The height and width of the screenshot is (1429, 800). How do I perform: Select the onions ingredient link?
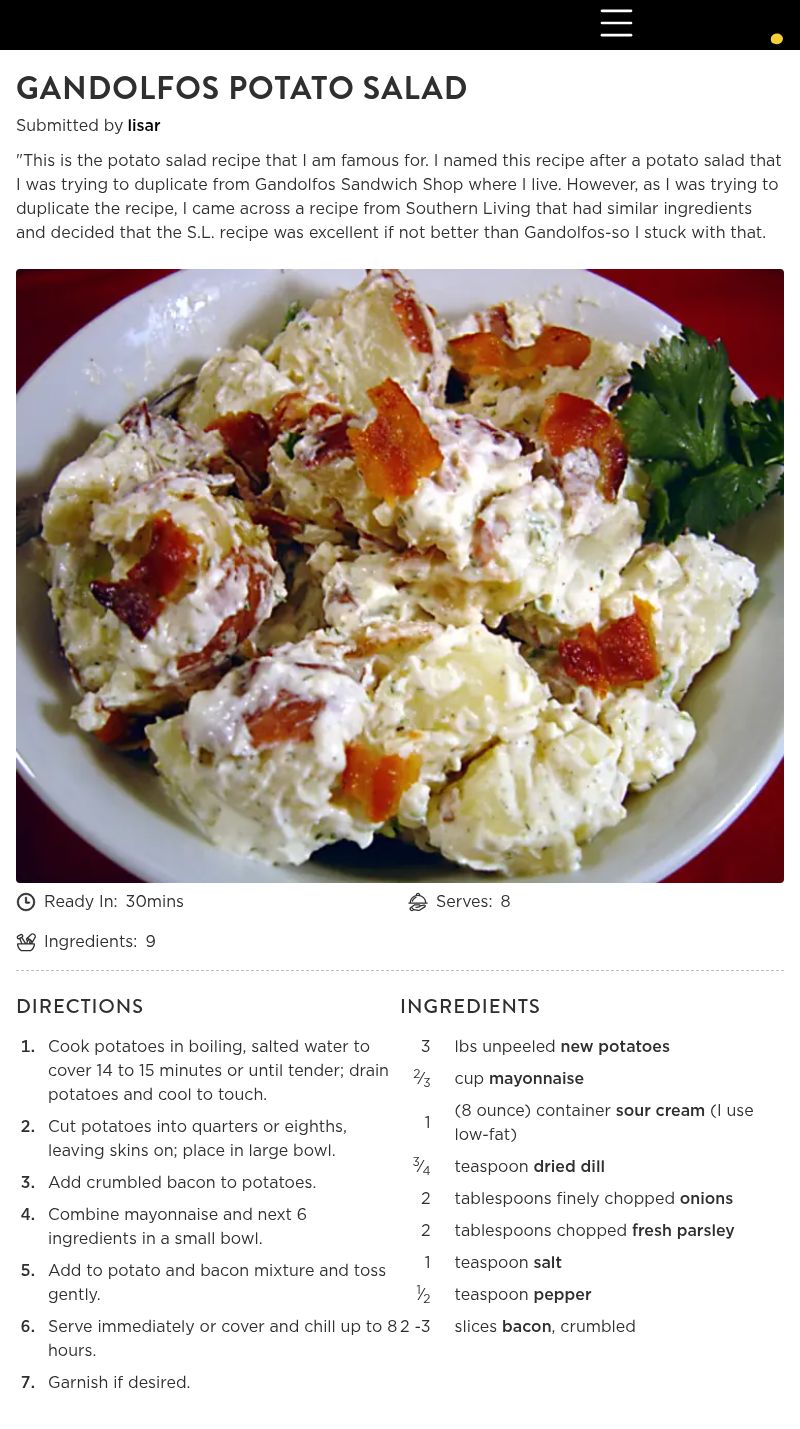click(x=706, y=1199)
